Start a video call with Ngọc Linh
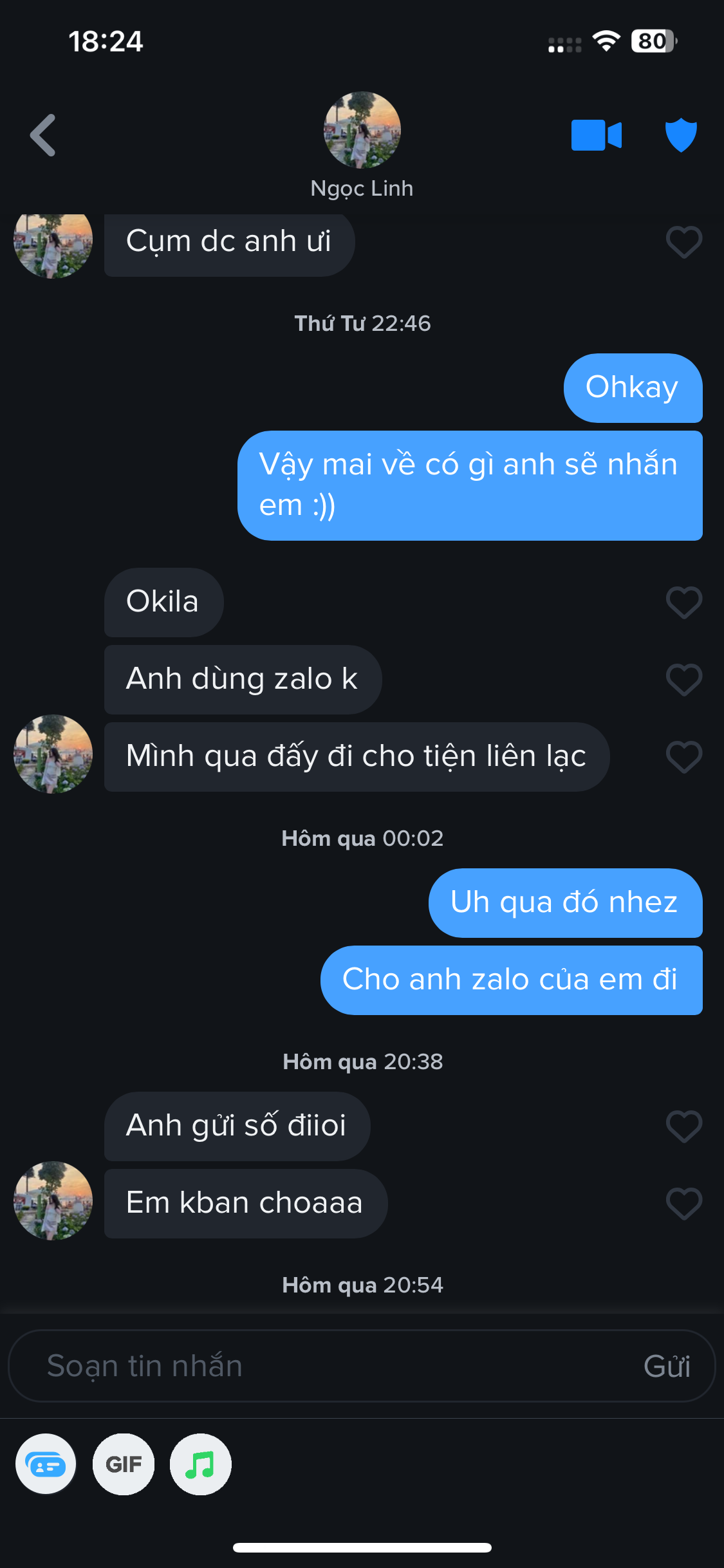The width and height of the screenshot is (724, 1568). (x=596, y=135)
